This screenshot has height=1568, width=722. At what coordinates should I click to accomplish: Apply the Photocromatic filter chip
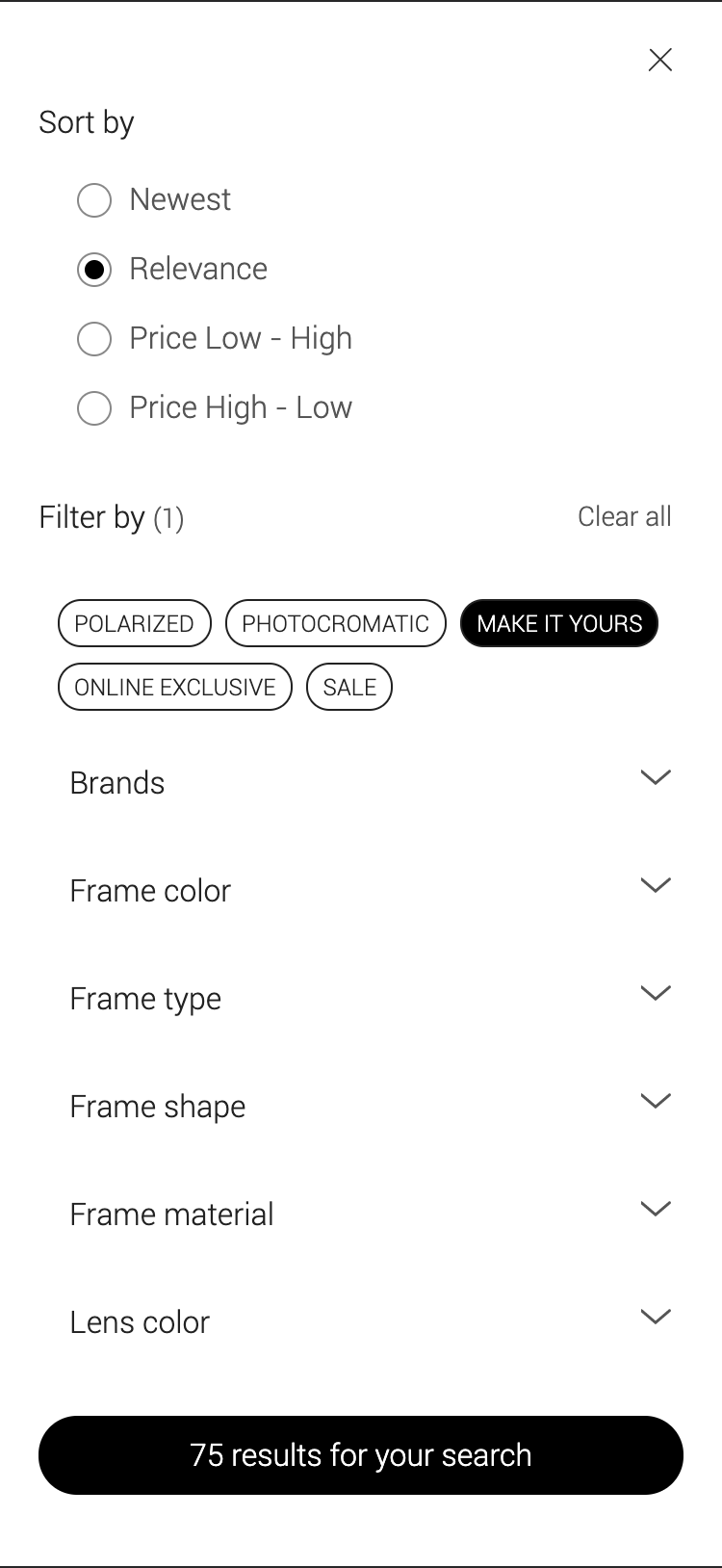click(335, 623)
